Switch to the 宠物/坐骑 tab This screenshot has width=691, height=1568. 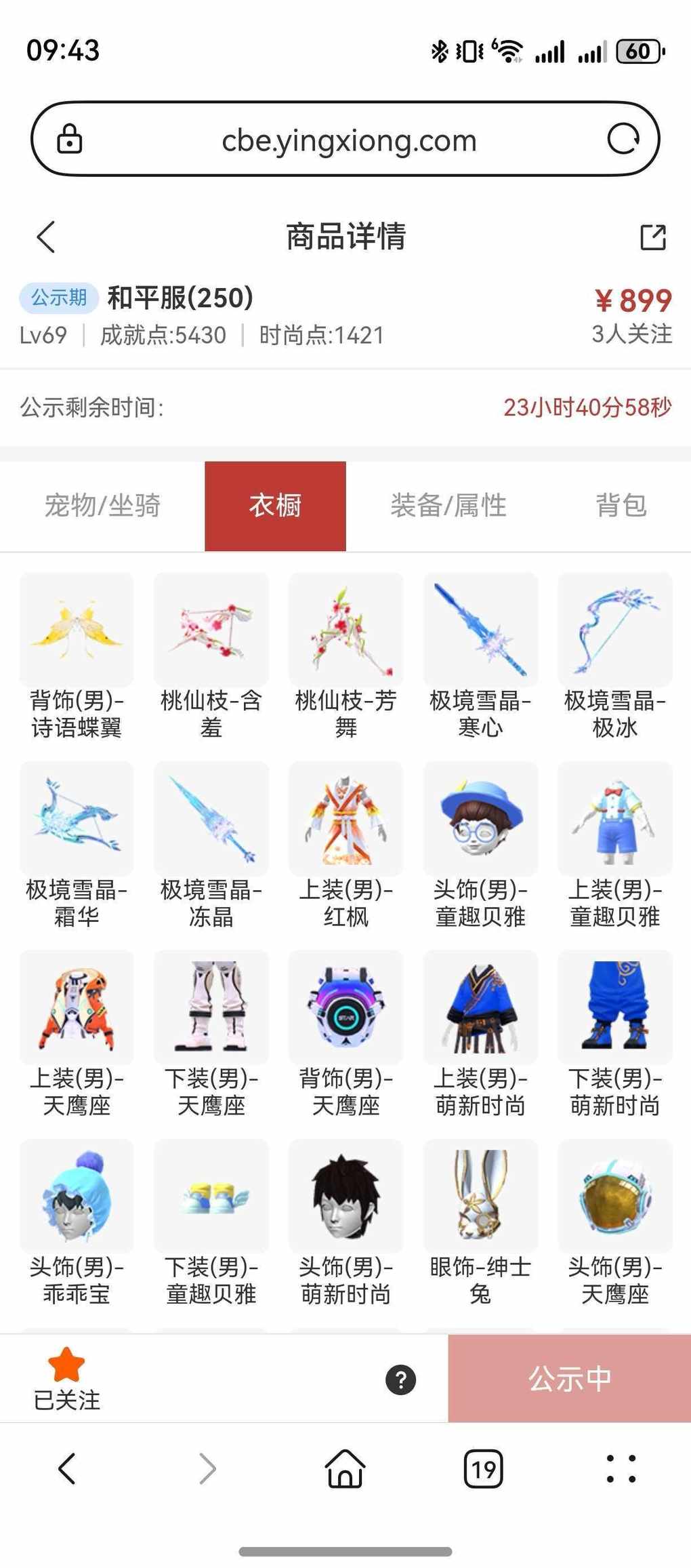pos(102,506)
